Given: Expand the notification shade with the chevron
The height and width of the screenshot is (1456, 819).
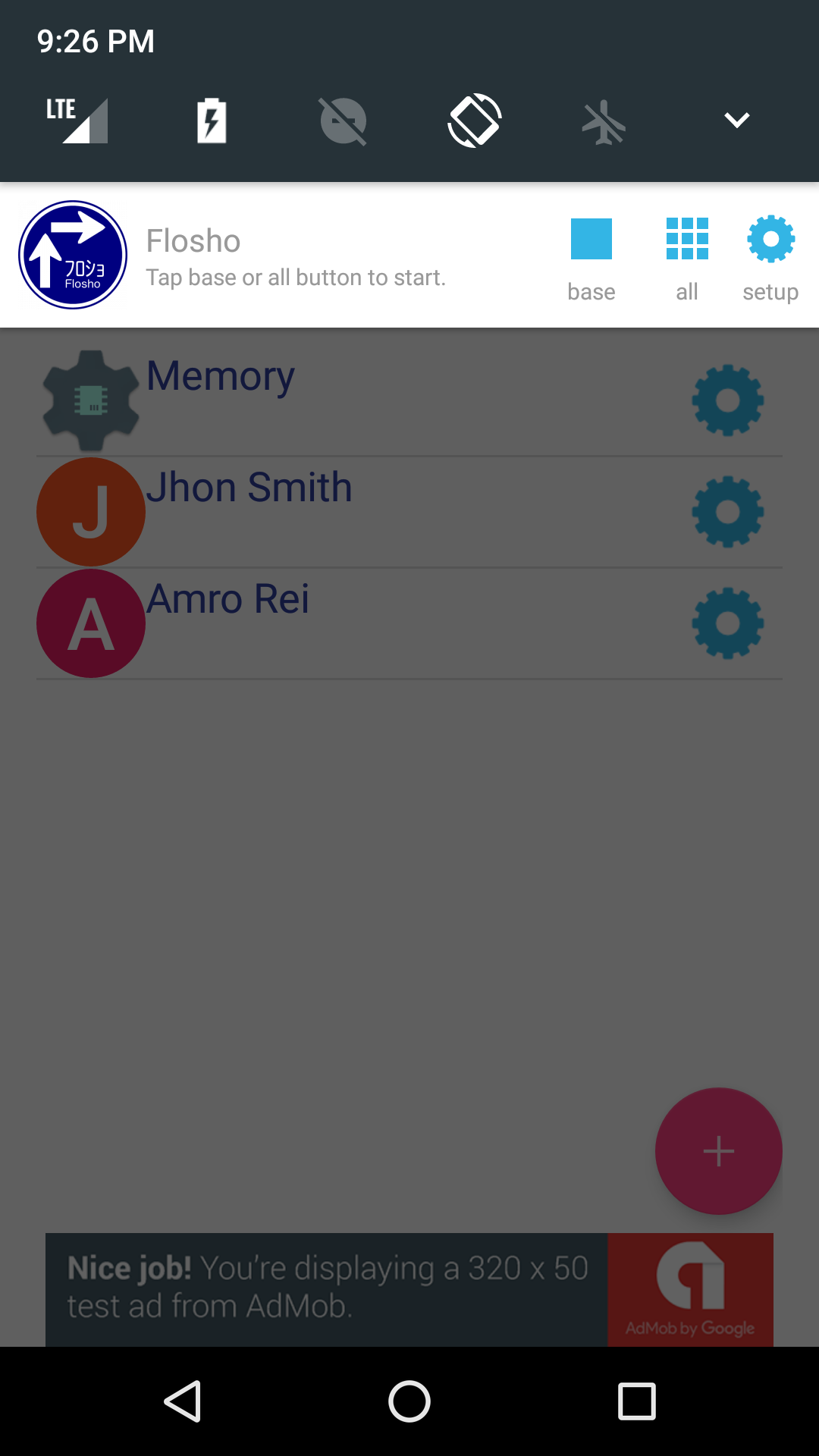Looking at the screenshot, I should (x=736, y=119).
